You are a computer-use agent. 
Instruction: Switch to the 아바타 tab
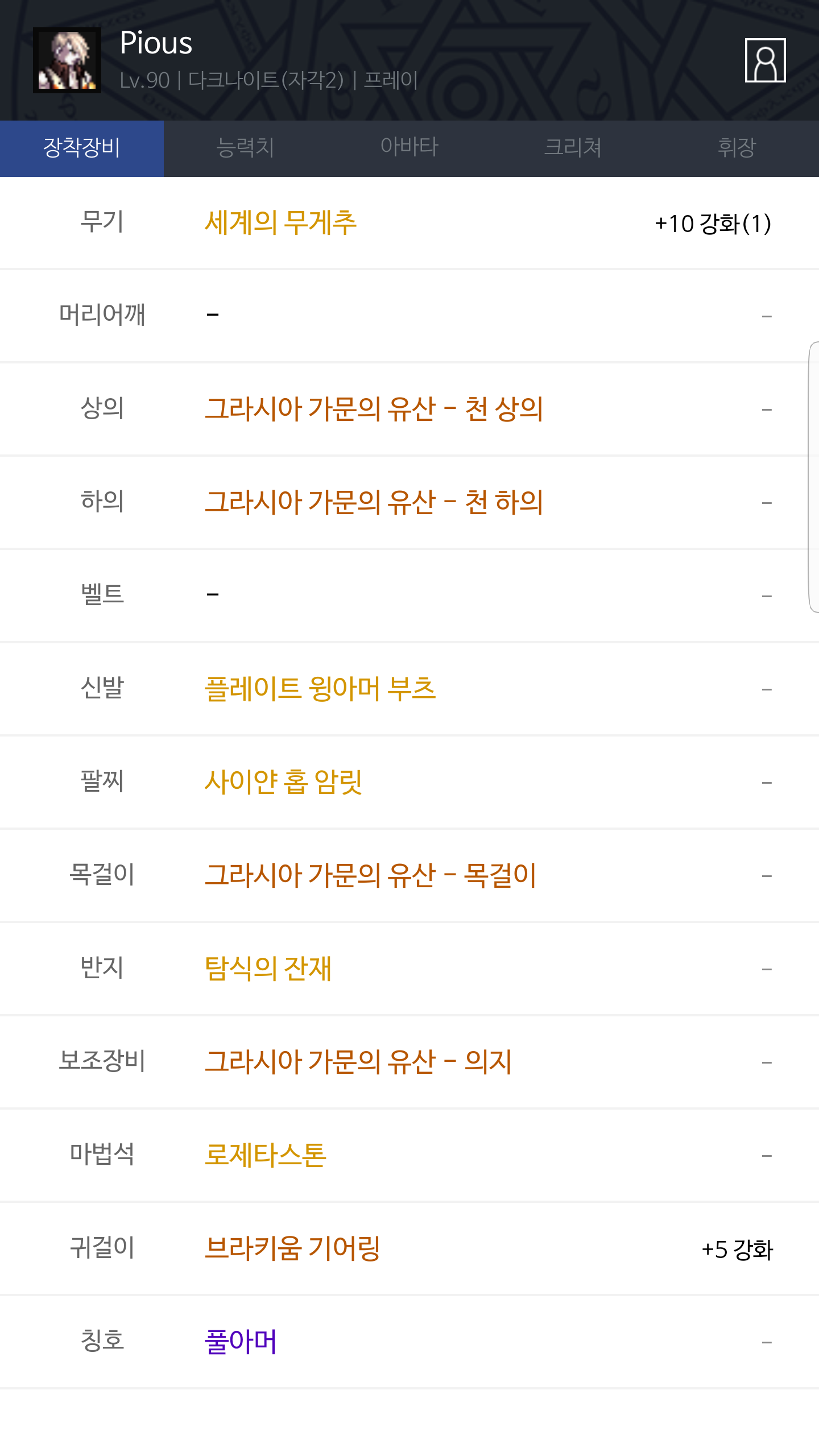[409, 148]
